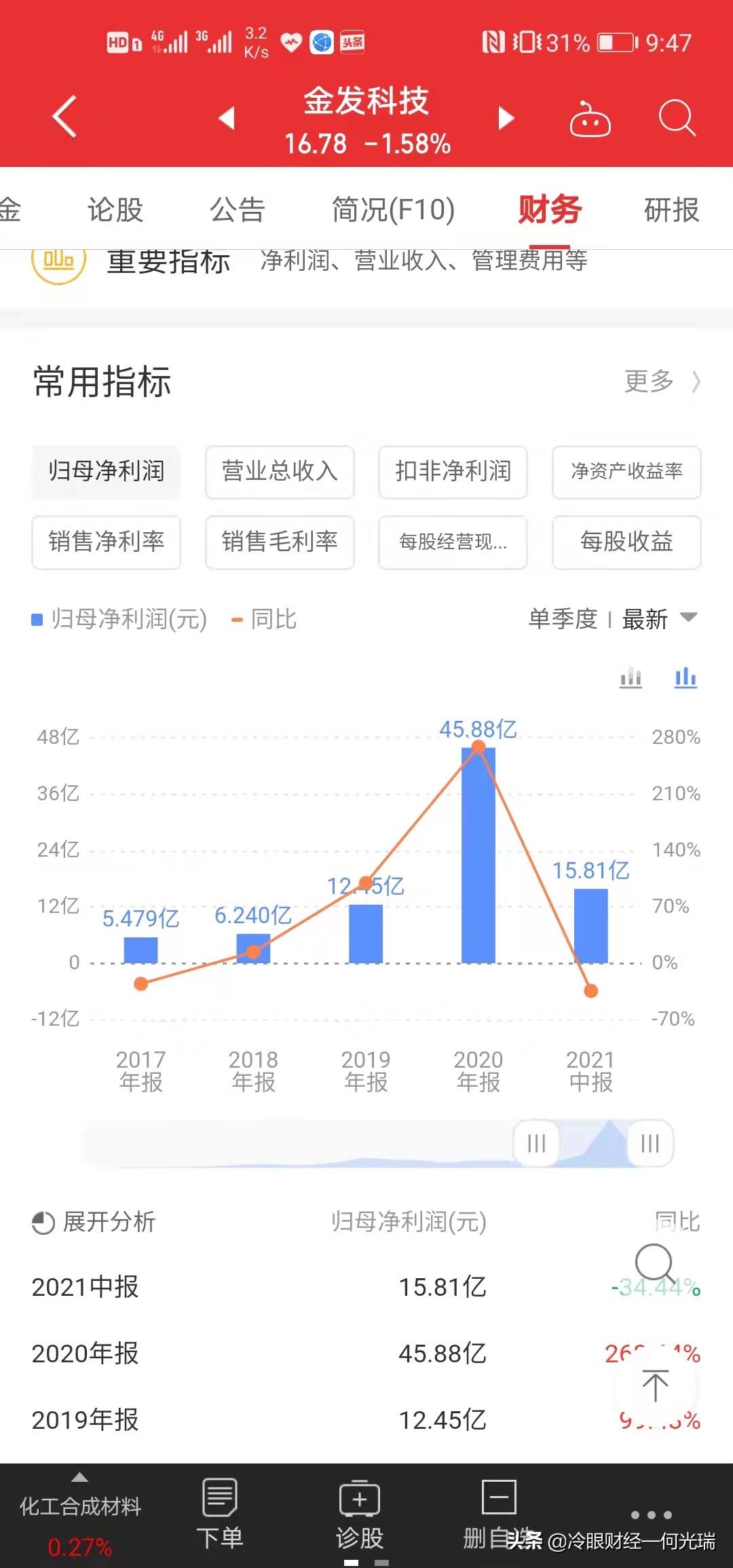Screen dimensions: 733x1568
Task: Open the 简况(F10) tab
Action: click(394, 210)
